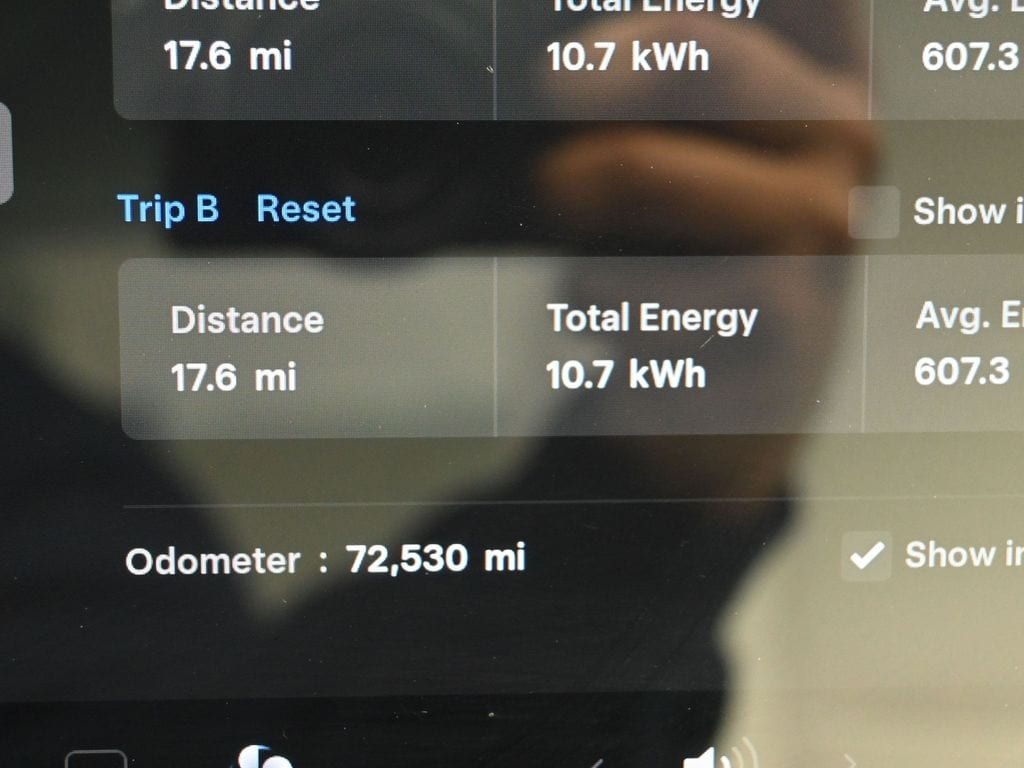Image resolution: width=1024 pixels, height=768 pixels.
Task: Rename the Trip B label
Action: click(168, 209)
